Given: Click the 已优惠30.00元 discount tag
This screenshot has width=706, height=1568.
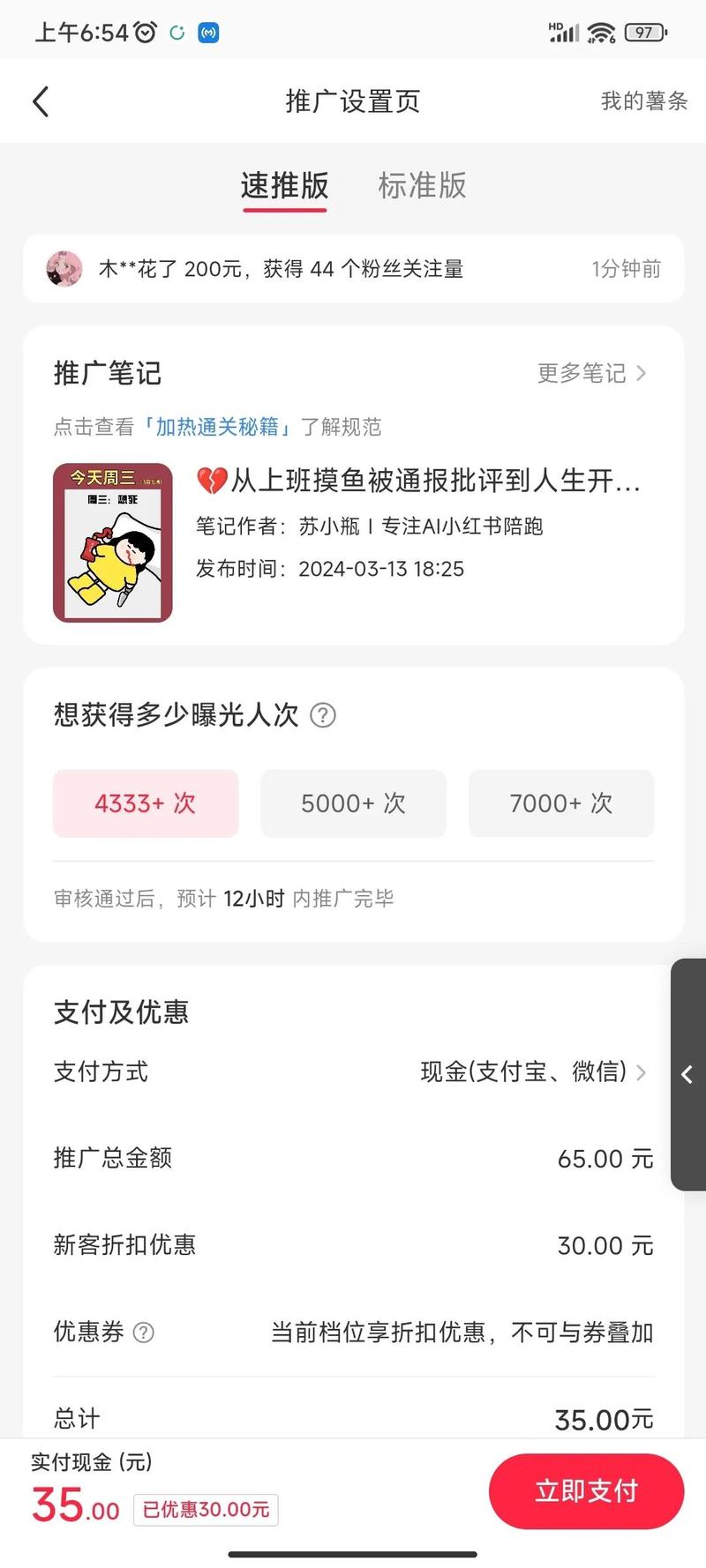Looking at the screenshot, I should tap(205, 1510).
